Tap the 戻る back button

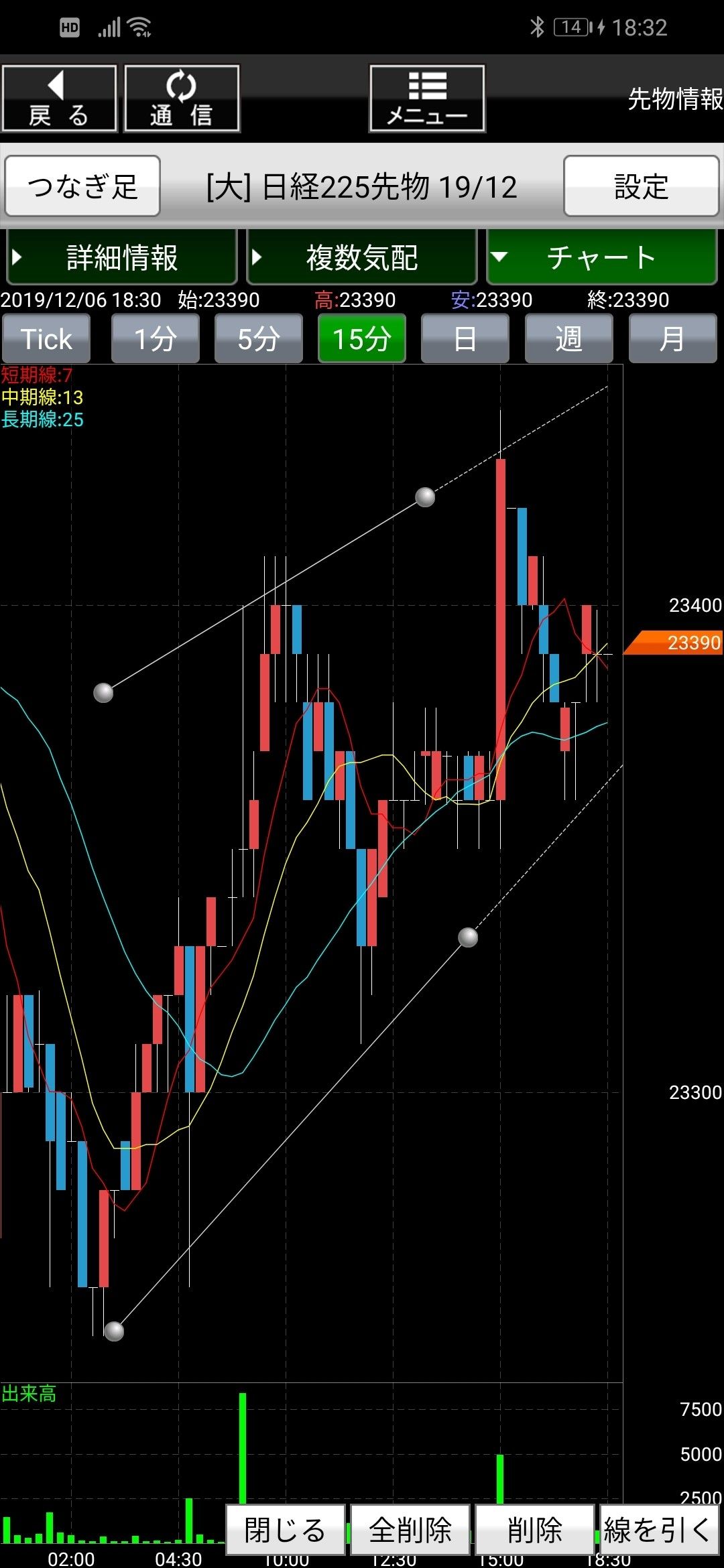59,99
